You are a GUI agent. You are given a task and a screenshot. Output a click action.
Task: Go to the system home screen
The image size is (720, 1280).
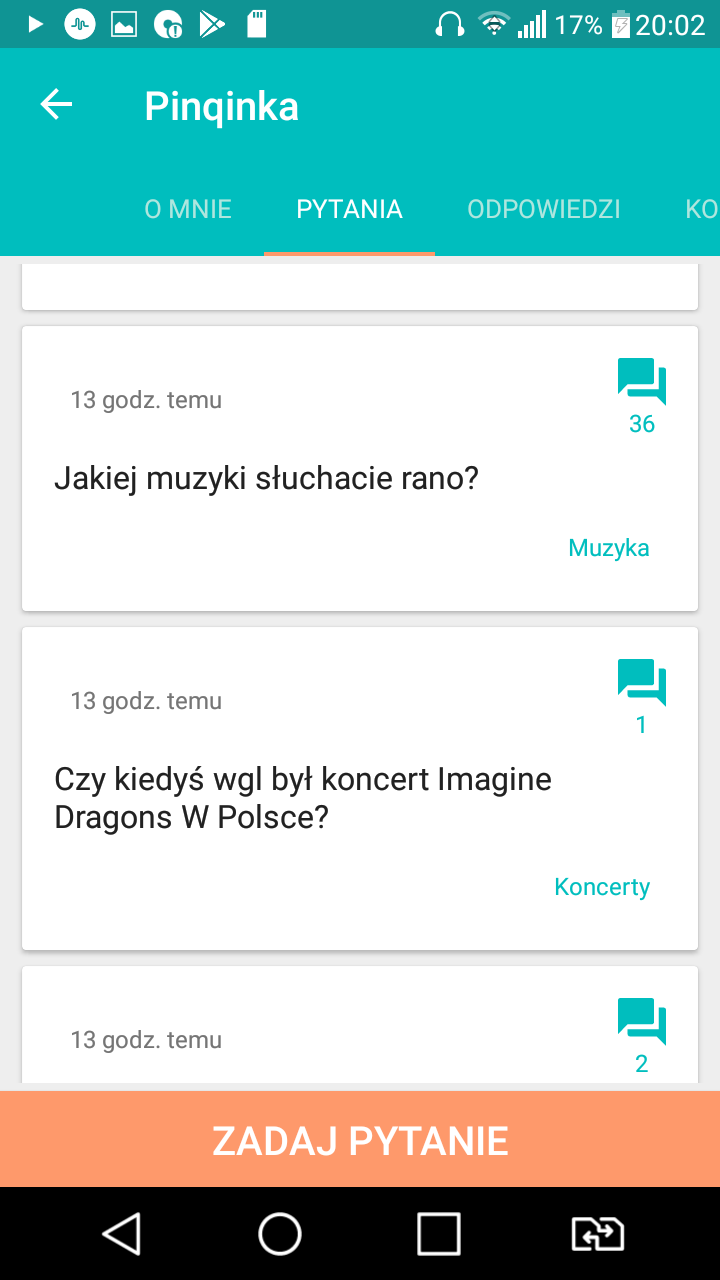[280, 1233]
